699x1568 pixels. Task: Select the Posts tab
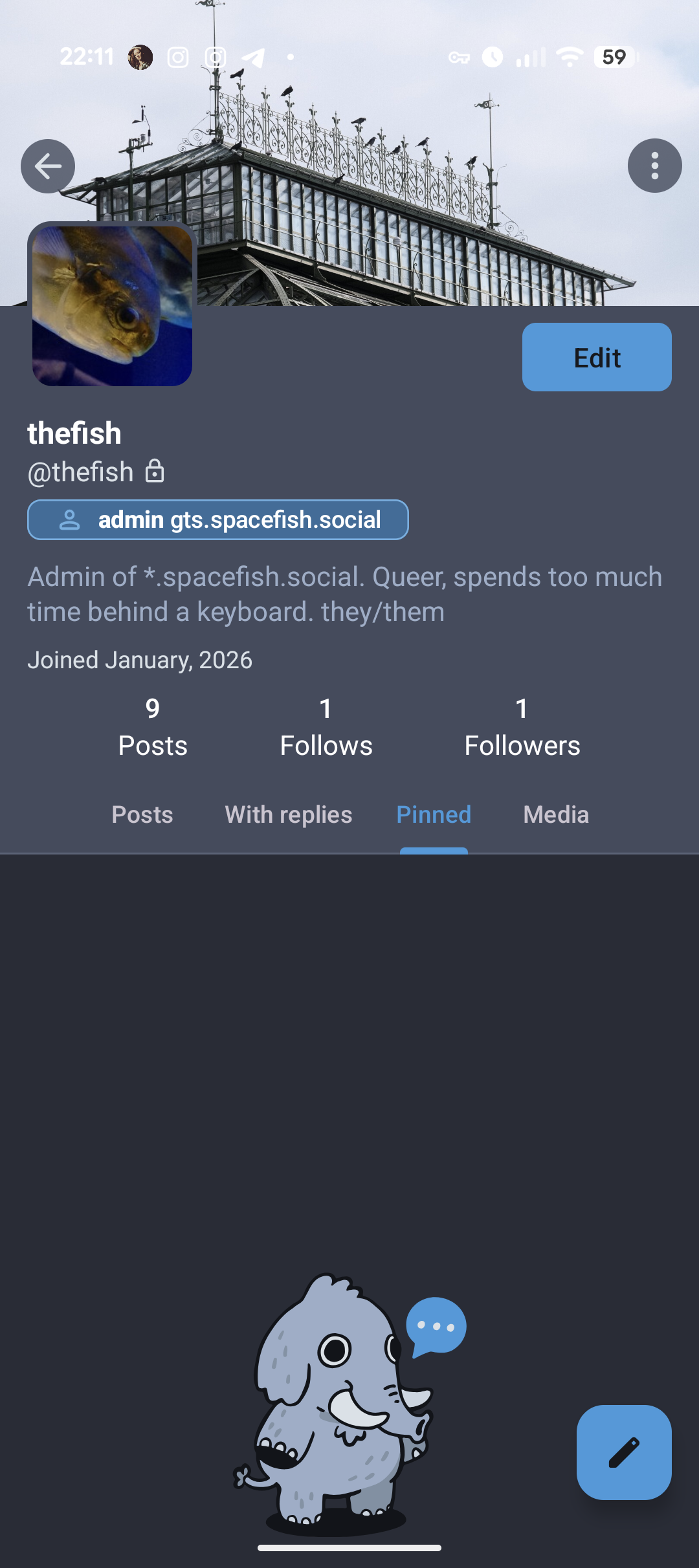[x=142, y=814]
